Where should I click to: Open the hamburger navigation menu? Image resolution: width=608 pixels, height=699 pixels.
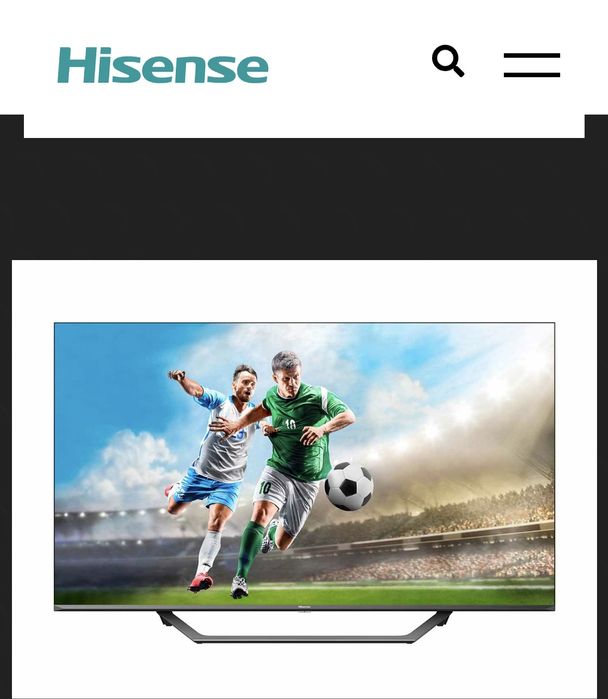click(x=531, y=65)
